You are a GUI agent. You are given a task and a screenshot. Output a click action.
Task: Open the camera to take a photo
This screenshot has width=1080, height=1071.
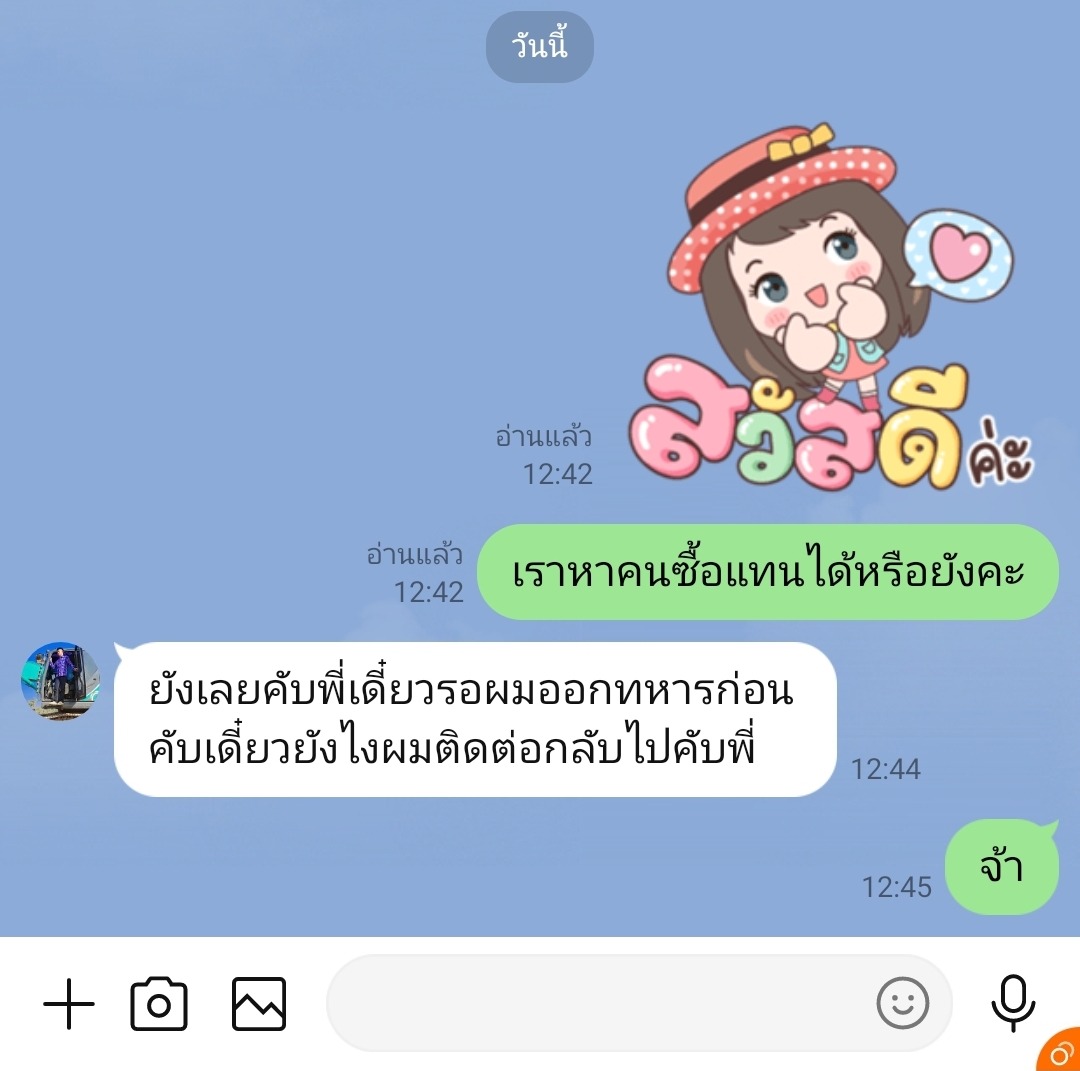(159, 1003)
